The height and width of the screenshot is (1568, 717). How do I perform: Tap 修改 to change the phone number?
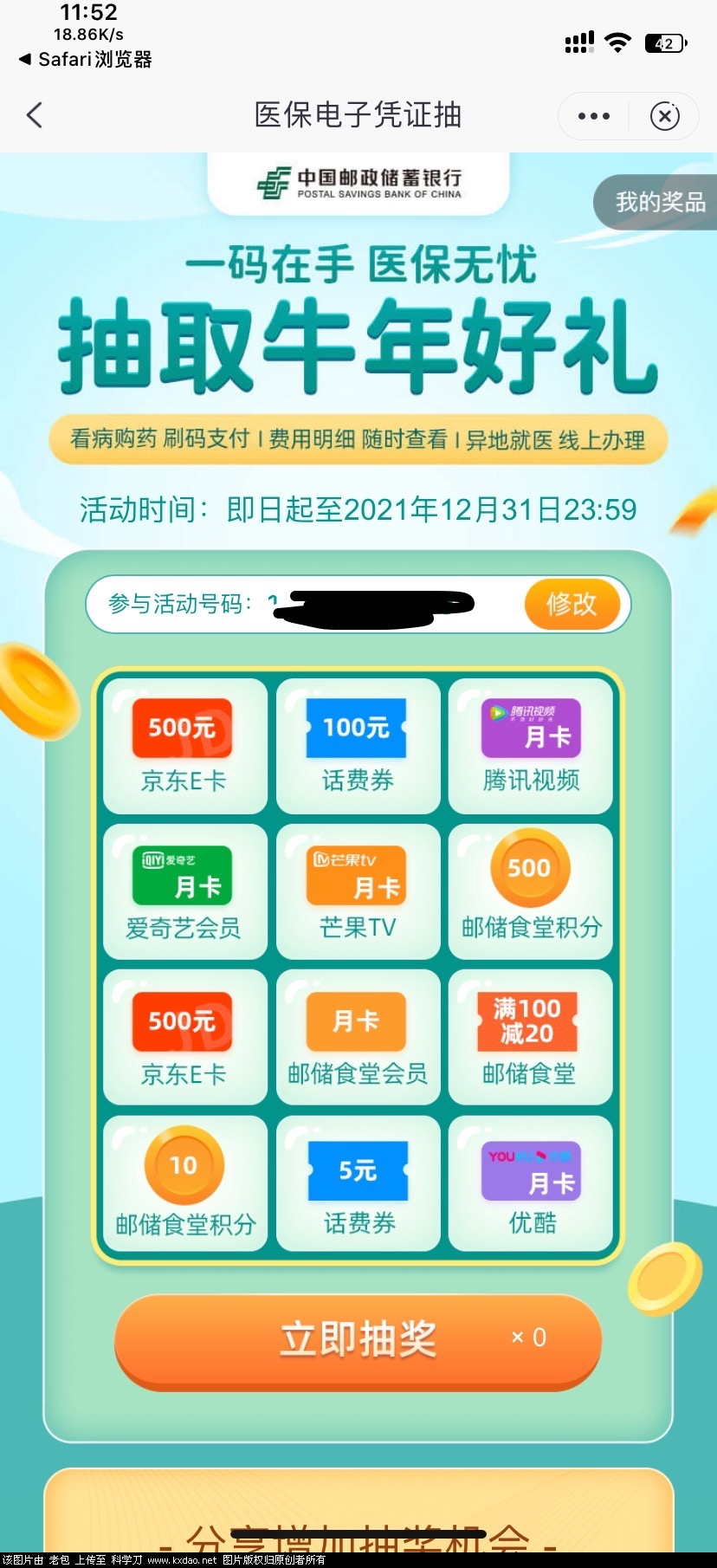click(x=572, y=604)
